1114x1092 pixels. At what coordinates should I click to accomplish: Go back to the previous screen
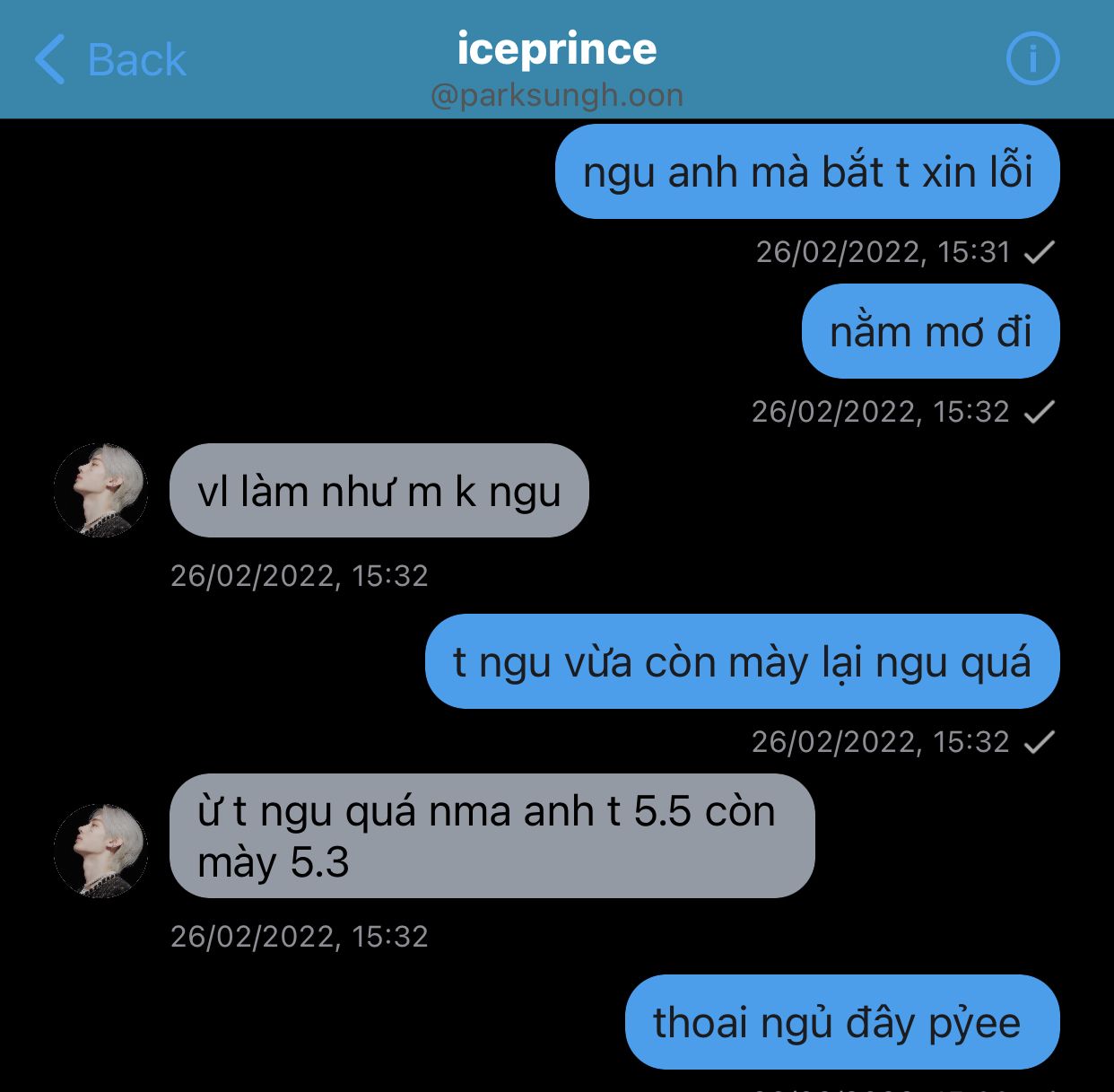pyautogui.click(x=109, y=60)
